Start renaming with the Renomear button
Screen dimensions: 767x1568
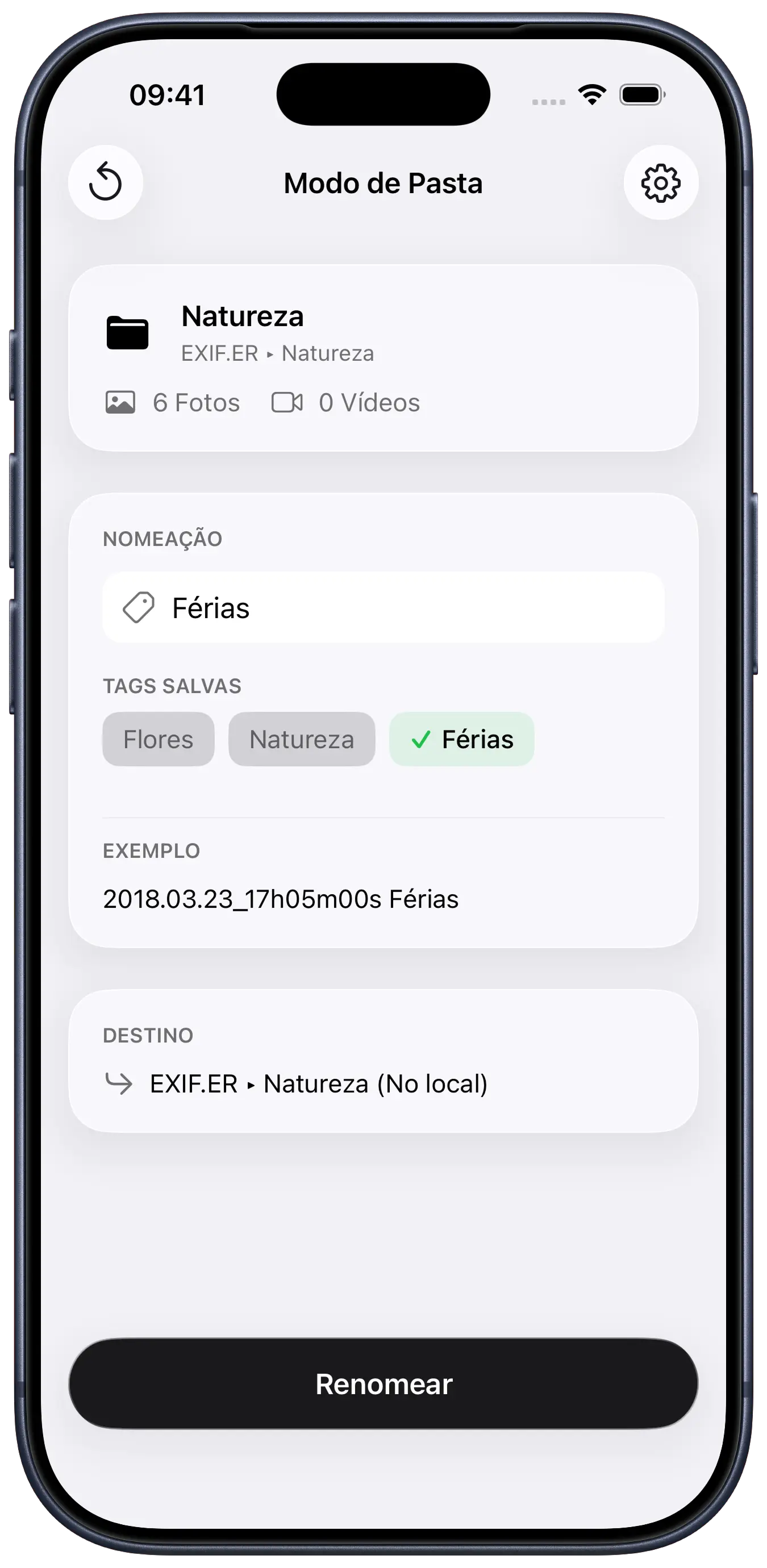click(383, 1383)
